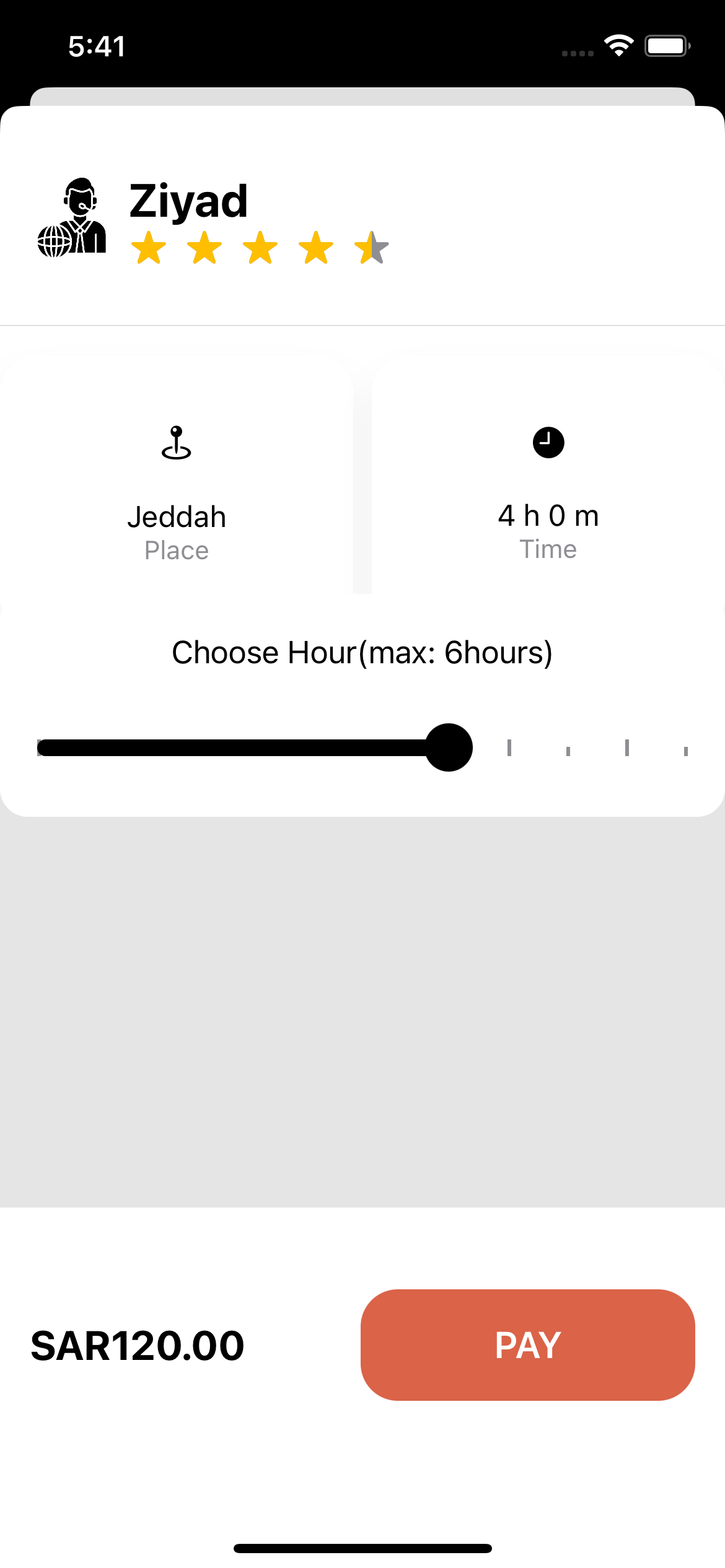Click the clock icon above the time display
The width and height of the screenshot is (725, 1568).
coord(548,443)
